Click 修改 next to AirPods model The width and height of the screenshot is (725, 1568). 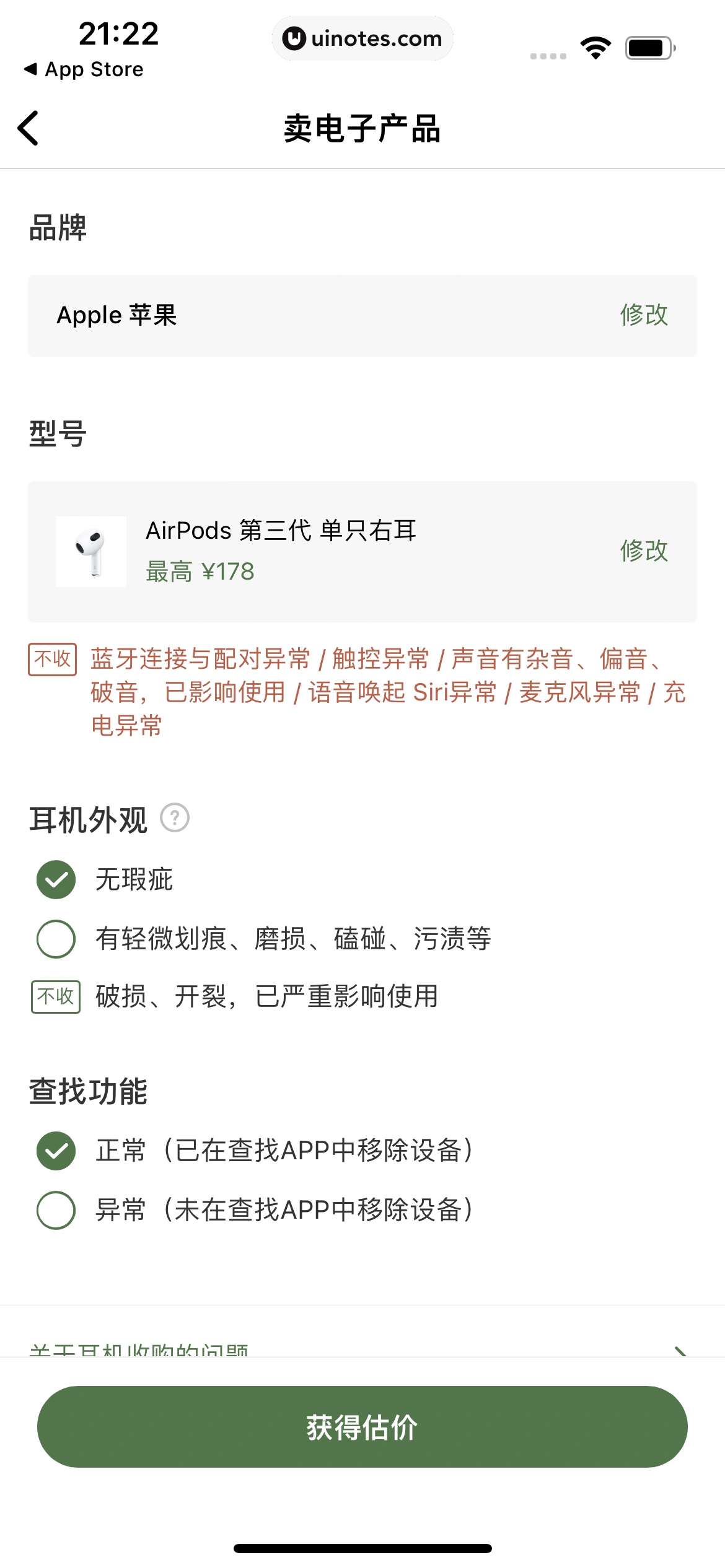(x=644, y=551)
